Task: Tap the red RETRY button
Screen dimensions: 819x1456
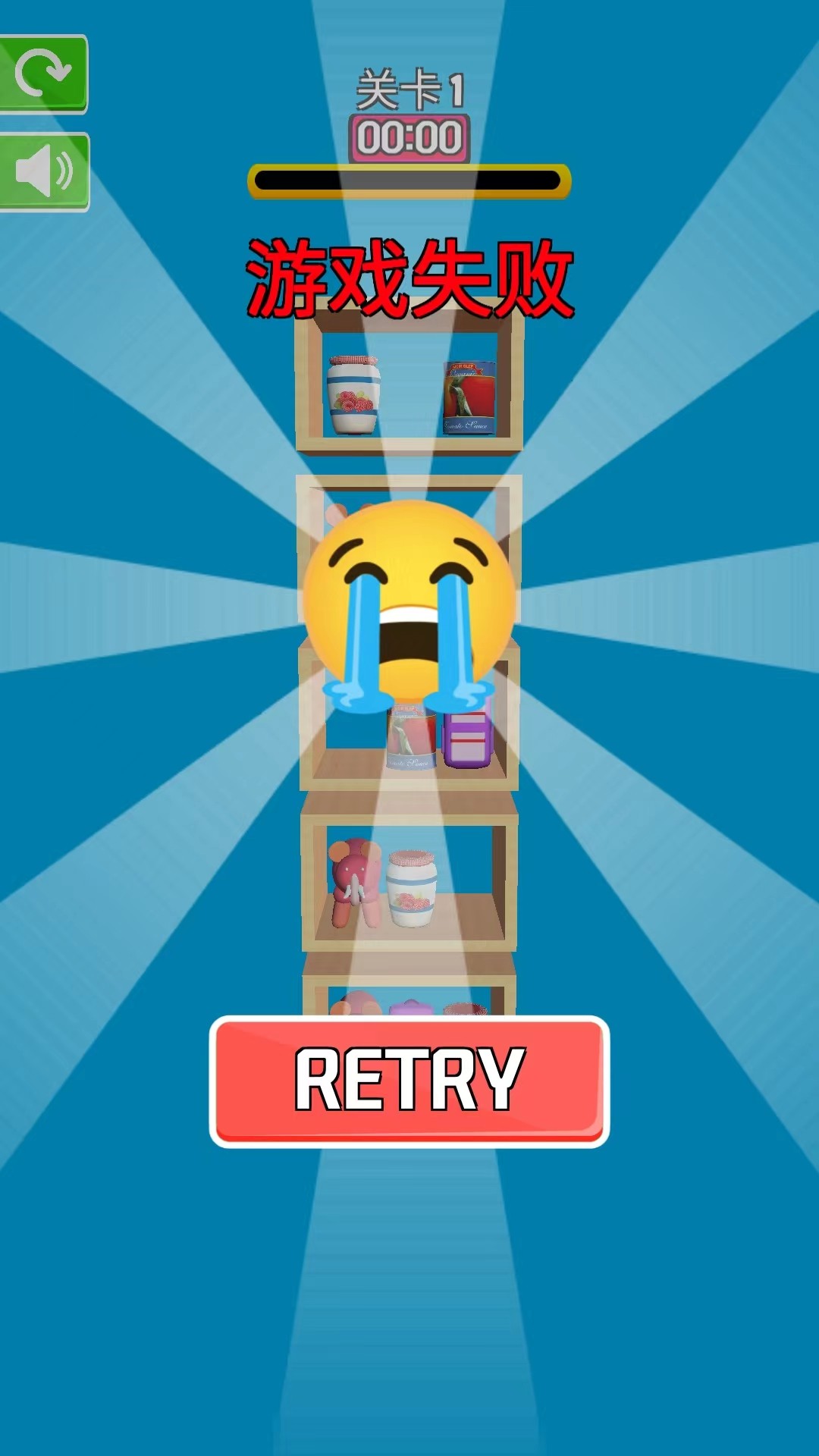Action: [x=409, y=1081]
